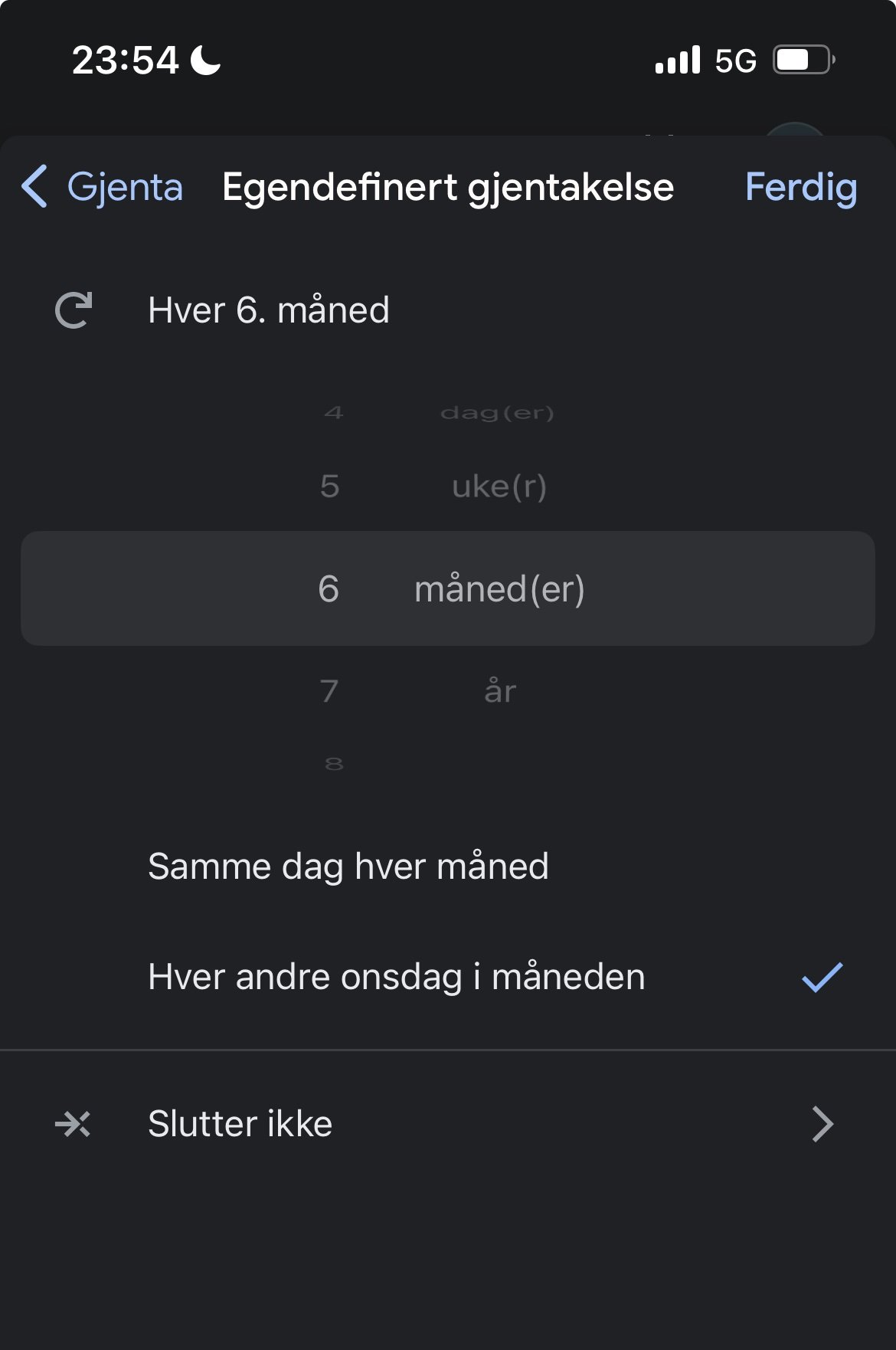Choose år as the unit
This screenshot has width=896, height=1350.
(x=500, y=691)
